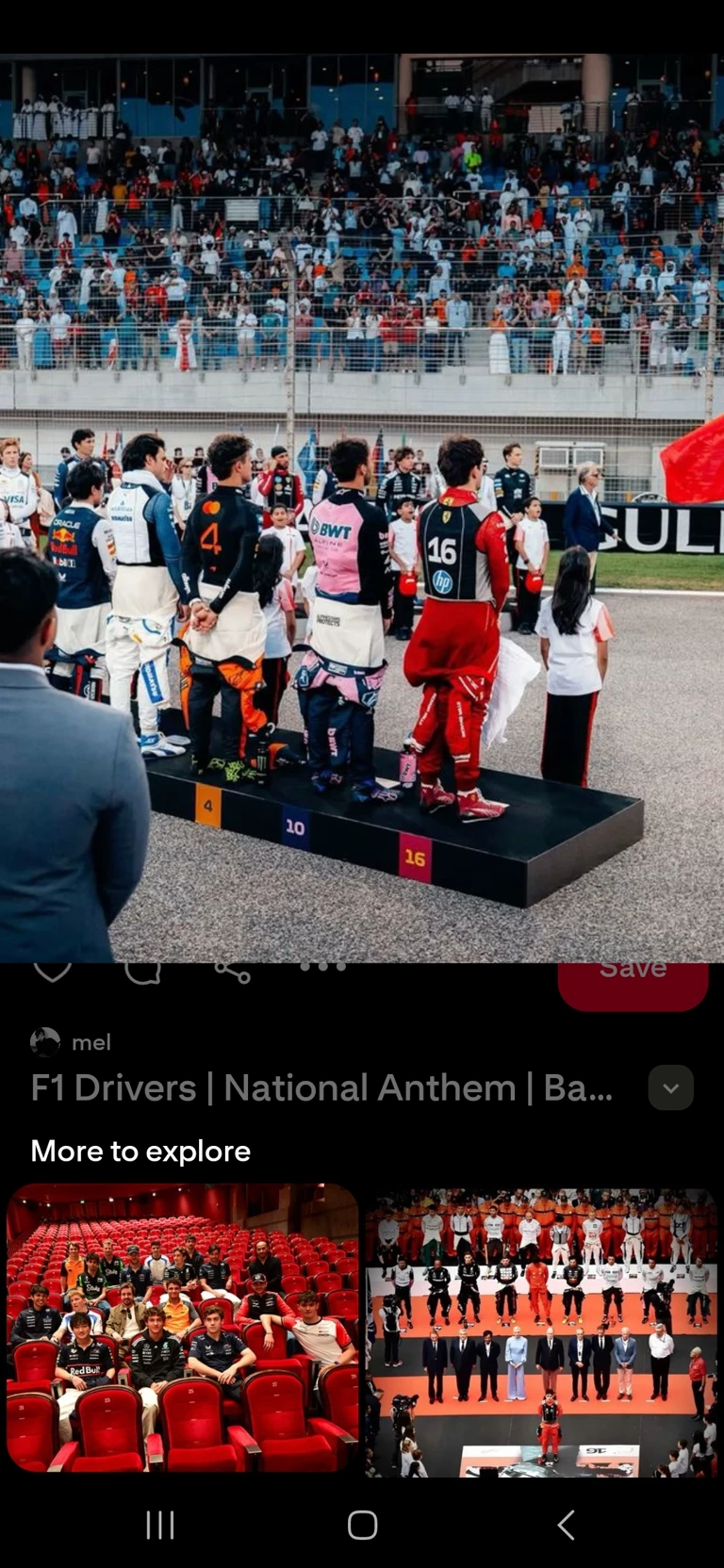The image size is (724, 1568).
Task: Share this pin
Action: click(x=232, y=971)
